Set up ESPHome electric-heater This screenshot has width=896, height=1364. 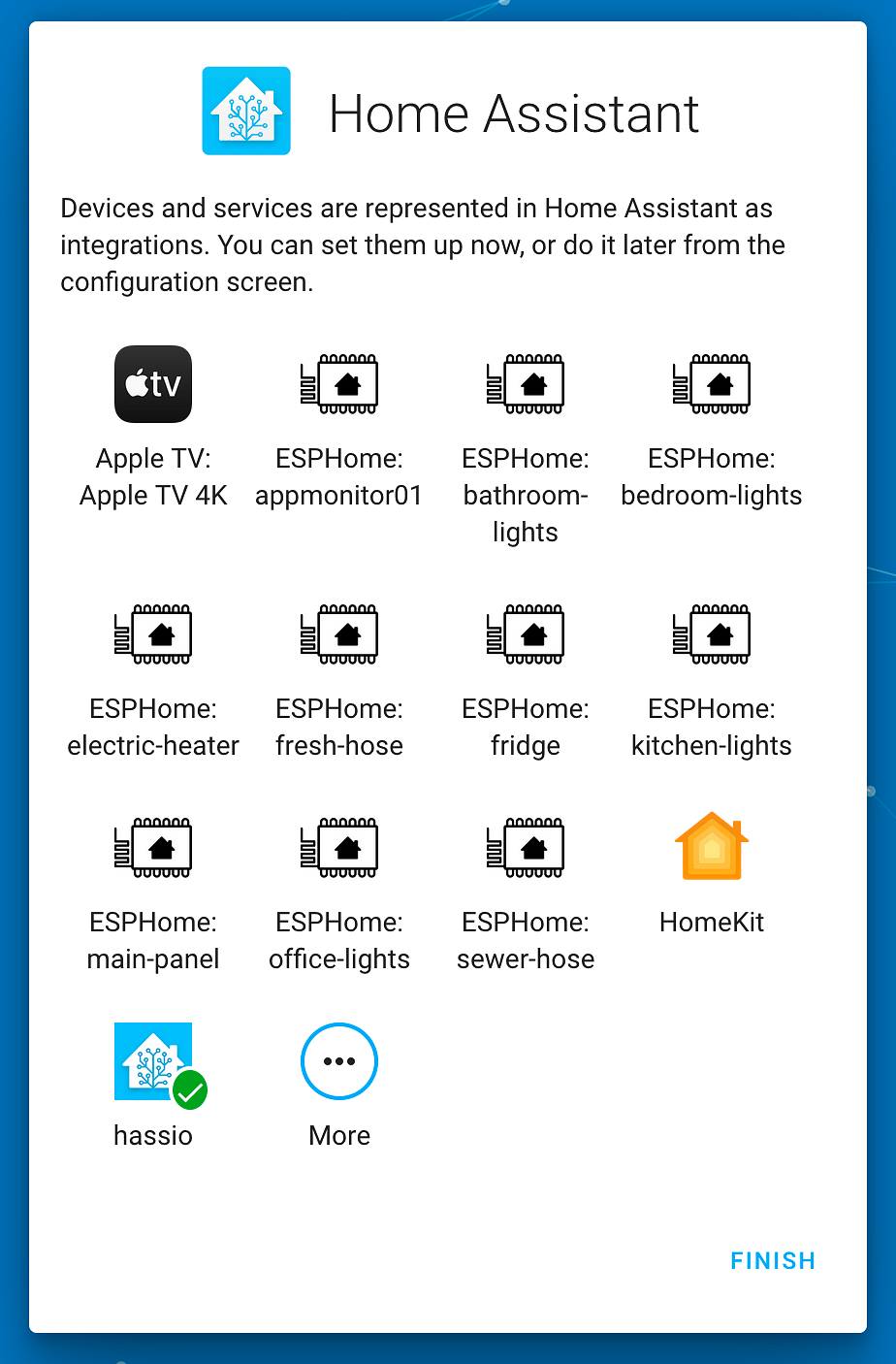point(153,679)
